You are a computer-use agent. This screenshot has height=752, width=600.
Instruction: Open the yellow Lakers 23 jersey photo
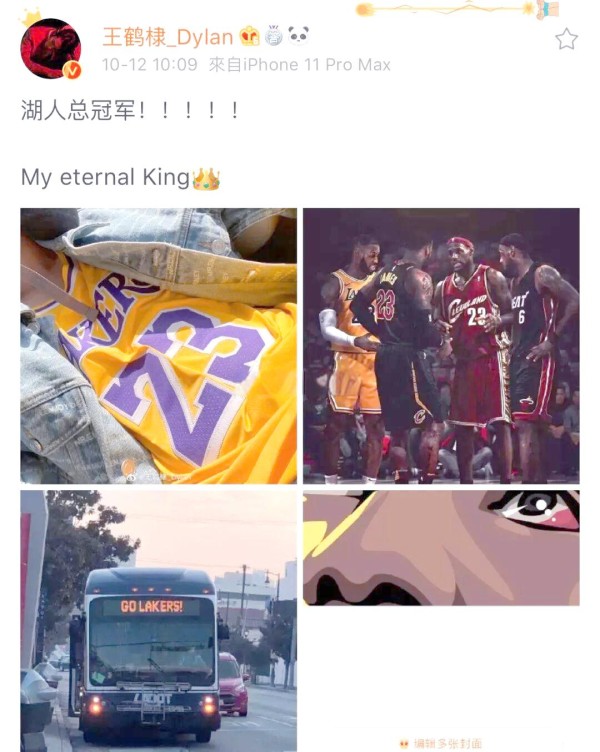click(158, 346)
